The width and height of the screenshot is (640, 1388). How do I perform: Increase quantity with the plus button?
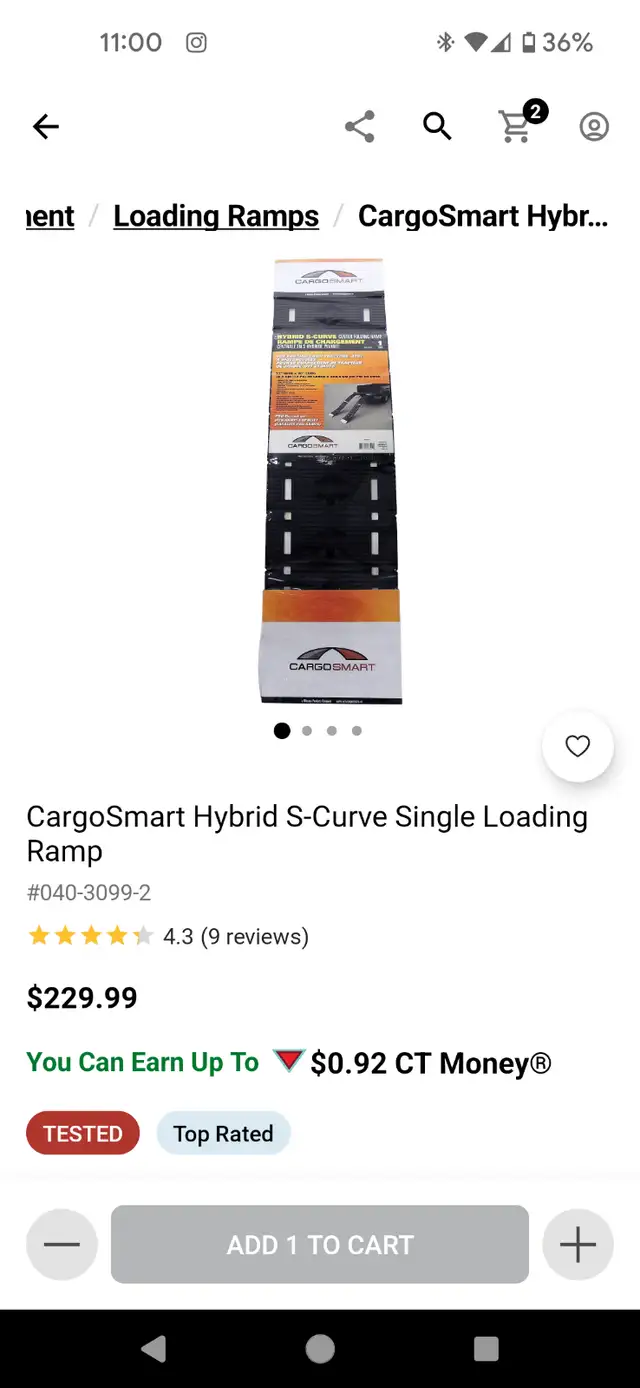tap(578, 1244)
